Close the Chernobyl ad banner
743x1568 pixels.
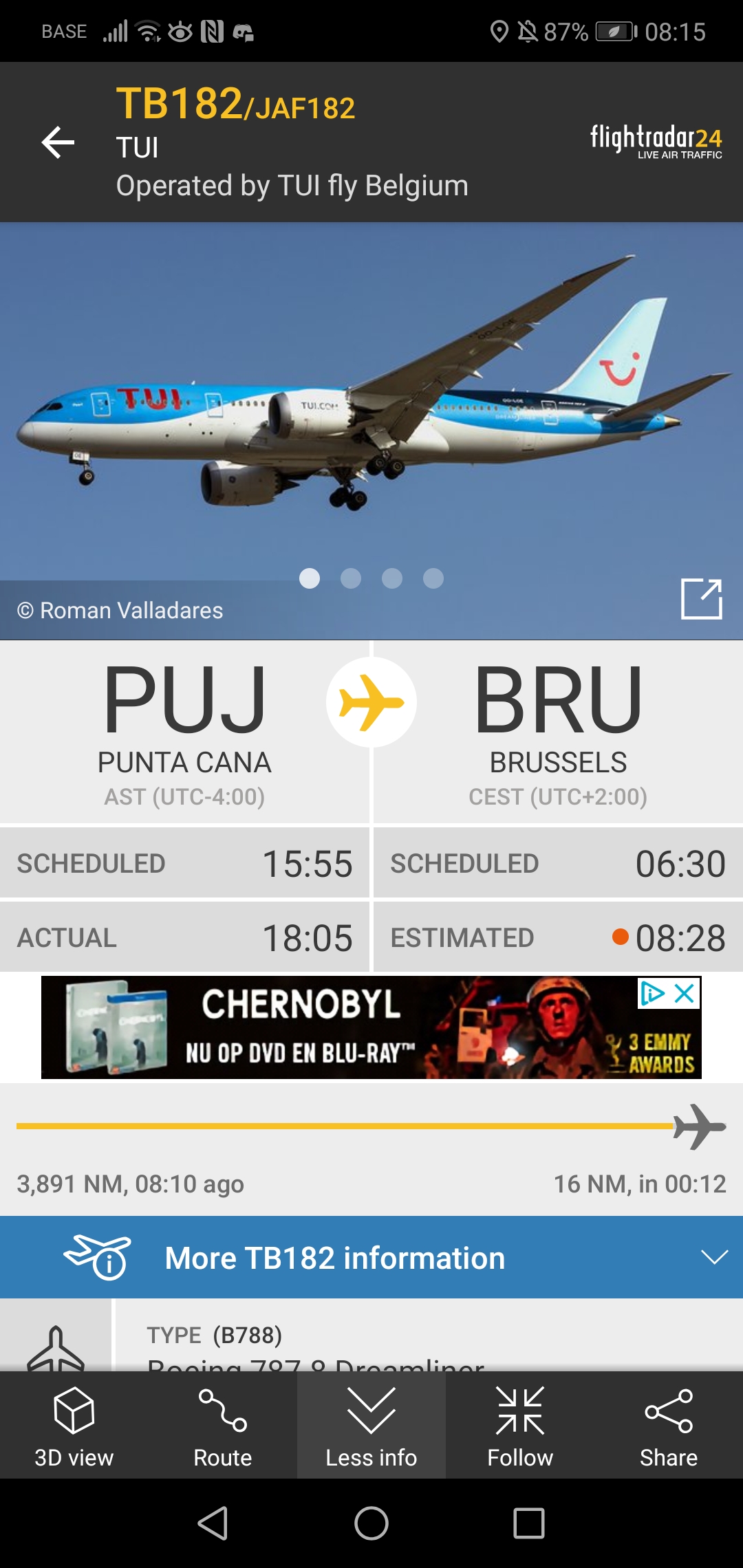coord(685,994)
